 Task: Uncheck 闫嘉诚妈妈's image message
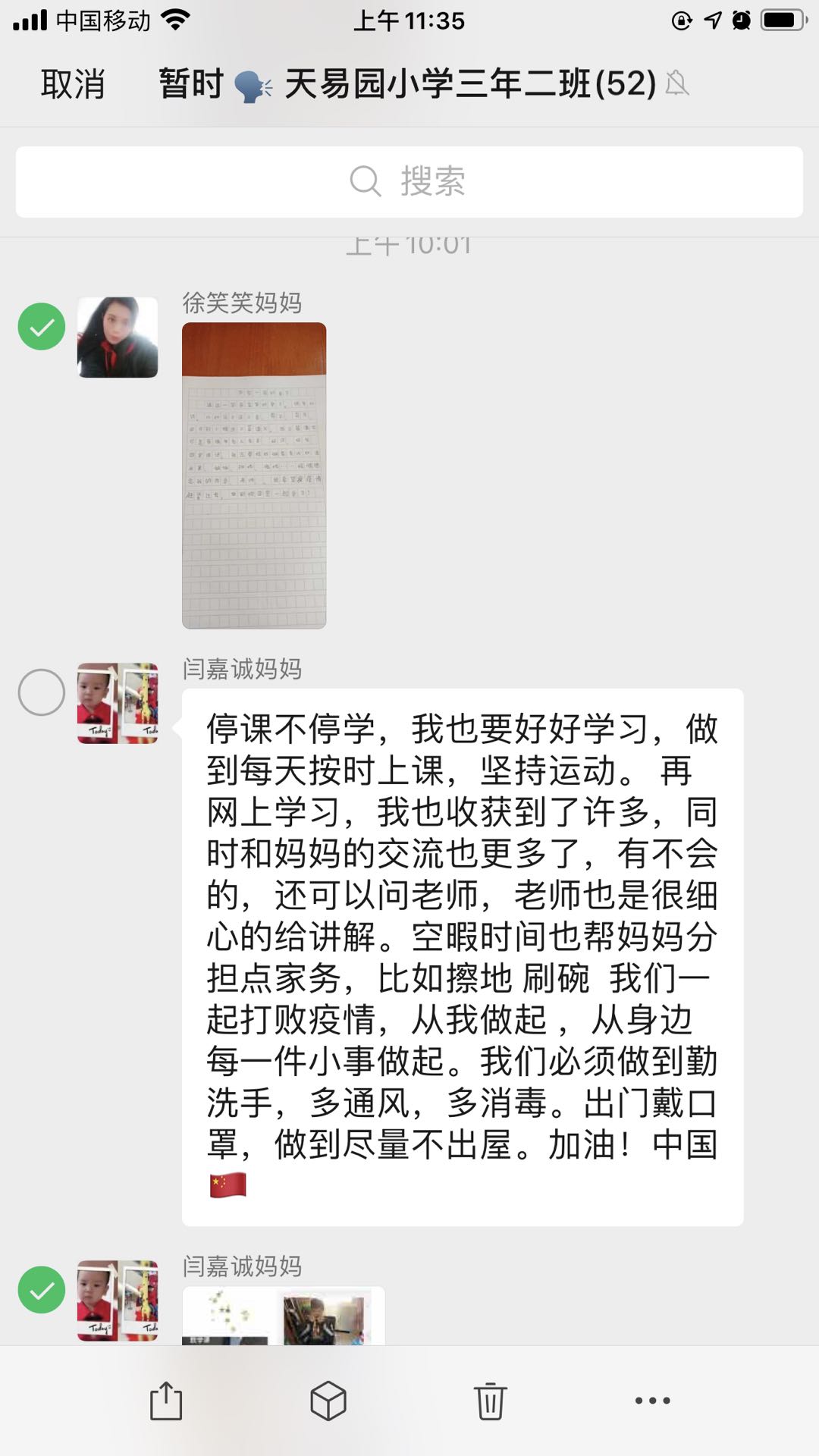point(42,1290)
